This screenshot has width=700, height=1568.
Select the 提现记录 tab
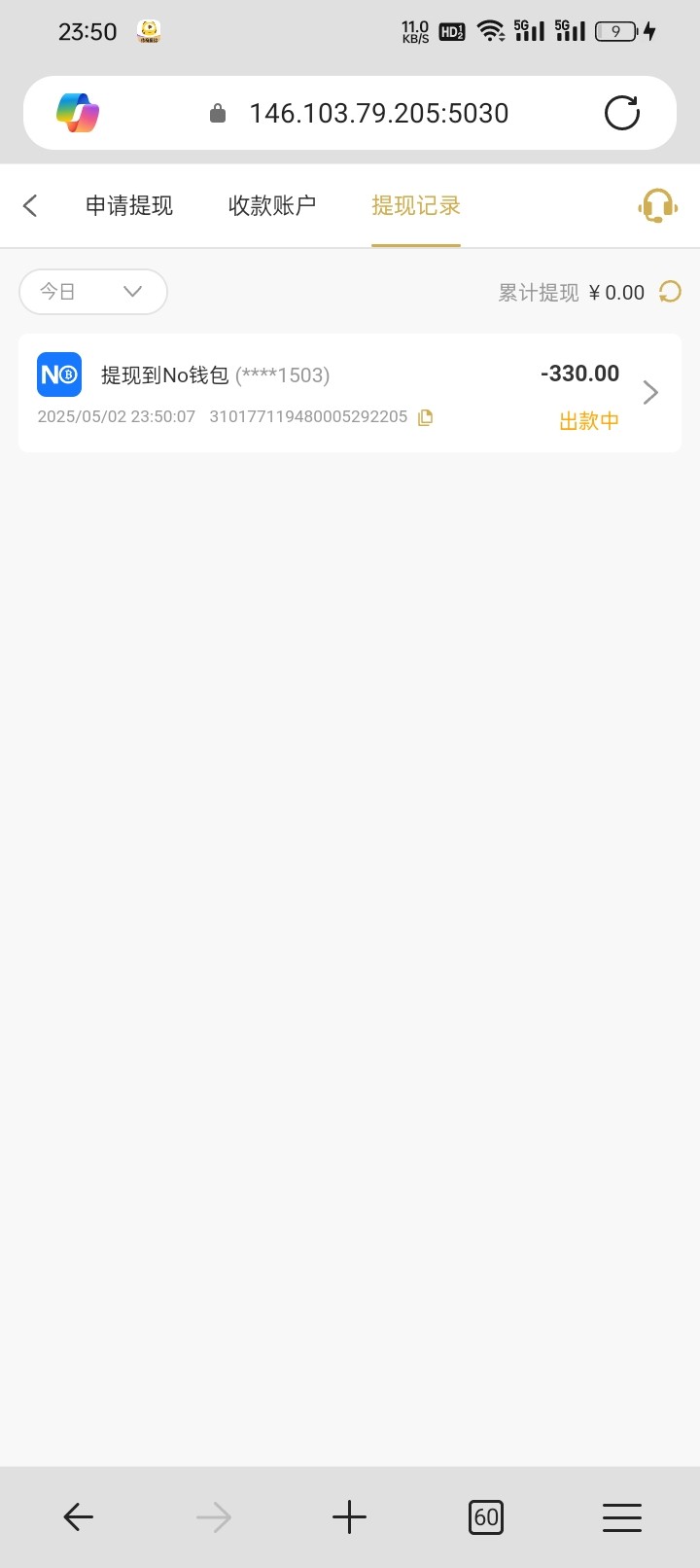click(x=415, y=205)
